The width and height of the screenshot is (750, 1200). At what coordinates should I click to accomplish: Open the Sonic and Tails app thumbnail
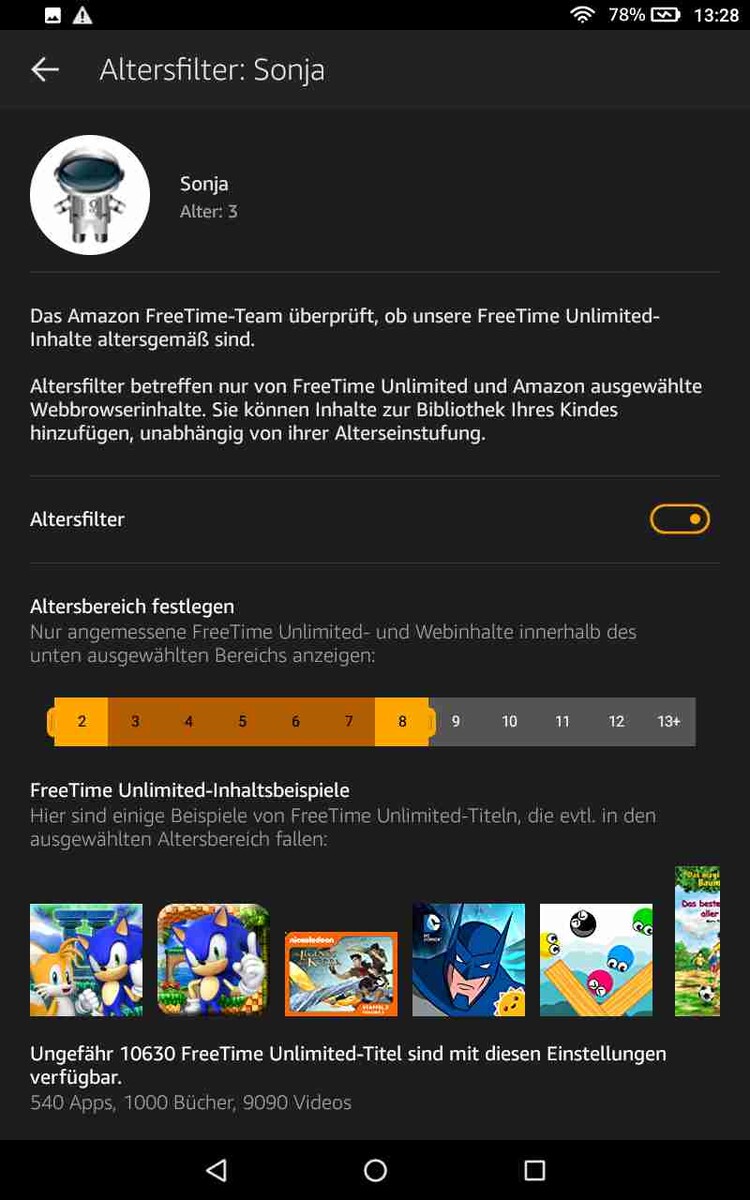click(86, 960)
